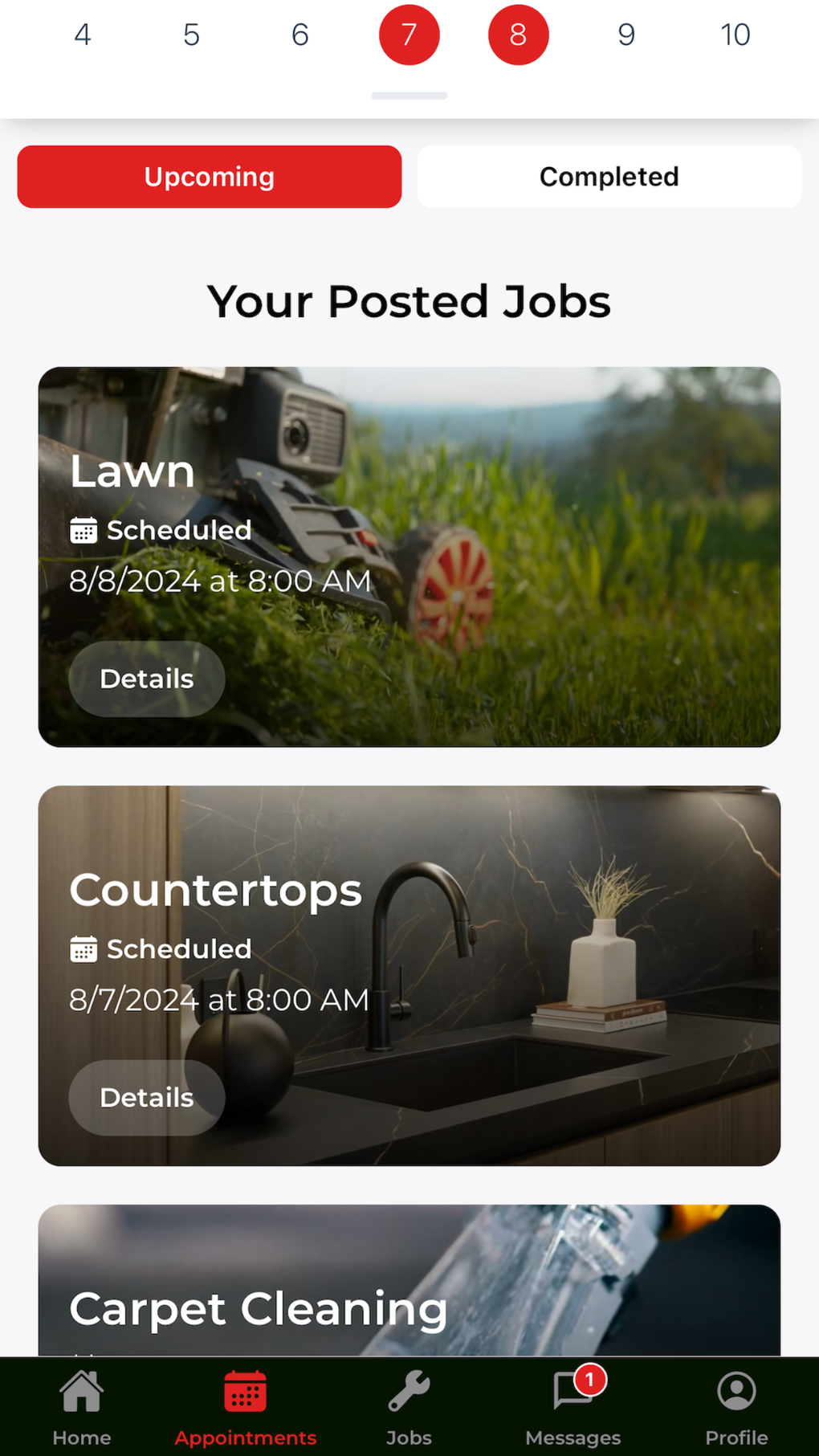Open the Appointments tab
The width and height of the screenshot is (819, 1456).
245,1407
